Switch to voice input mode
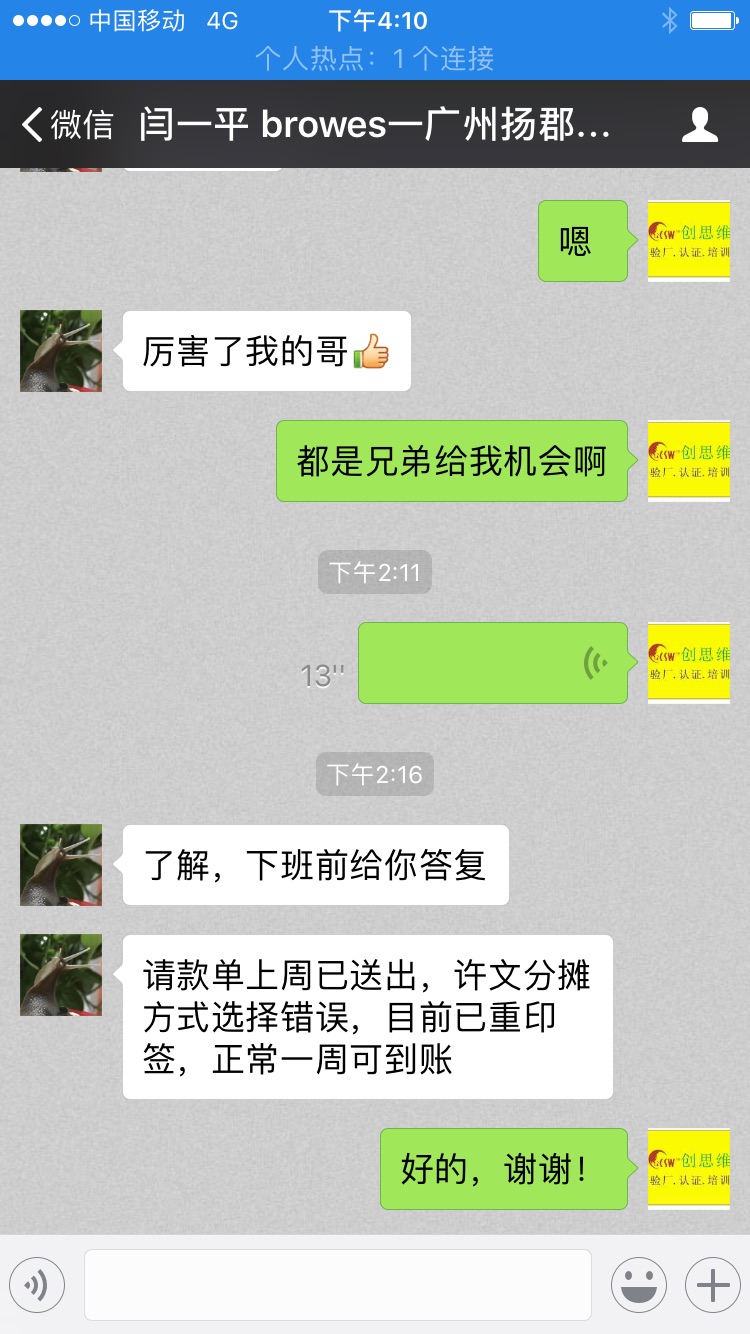Image resolution: width=750 pixels, height=1334 pixels. coord(37,1285)
